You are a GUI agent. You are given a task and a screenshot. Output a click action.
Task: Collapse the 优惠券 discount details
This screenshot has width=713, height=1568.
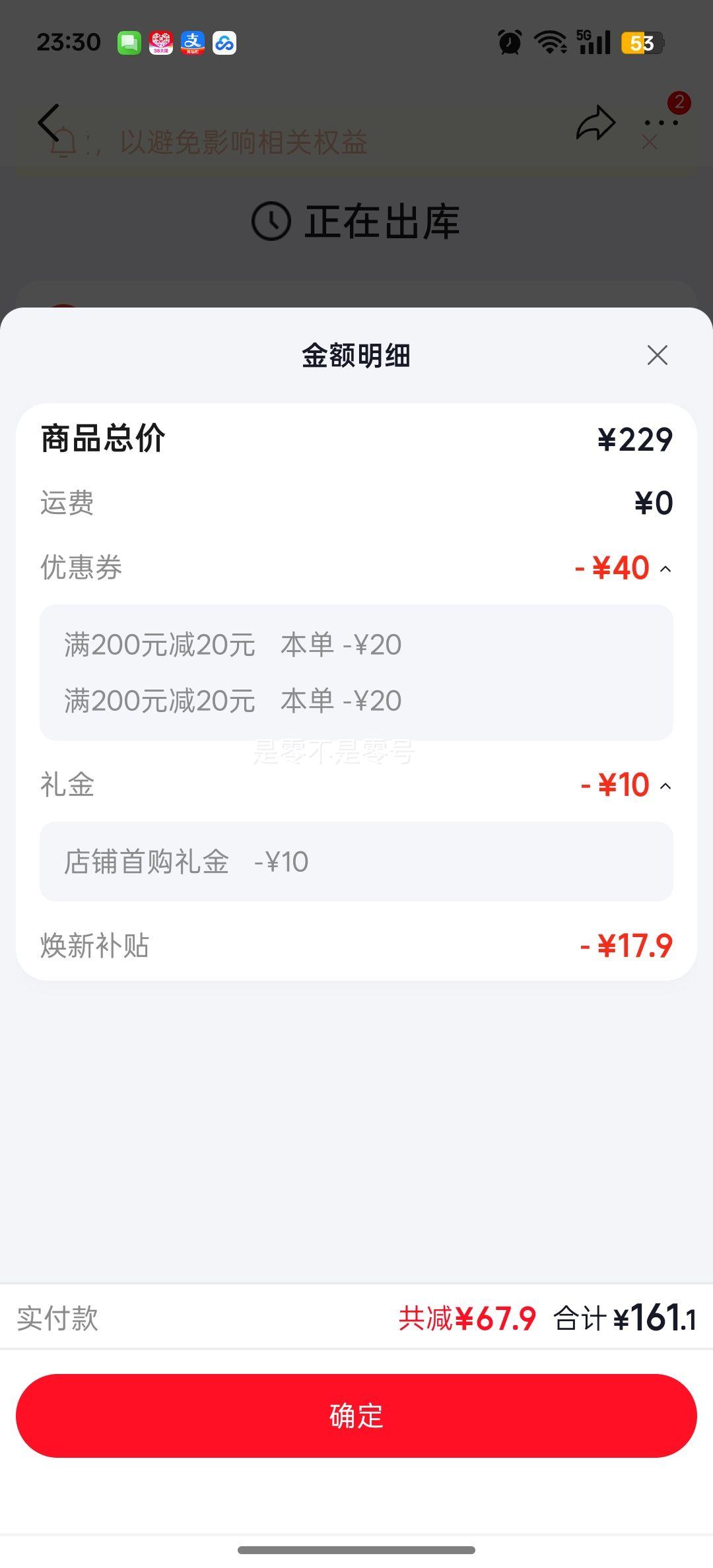665,569
